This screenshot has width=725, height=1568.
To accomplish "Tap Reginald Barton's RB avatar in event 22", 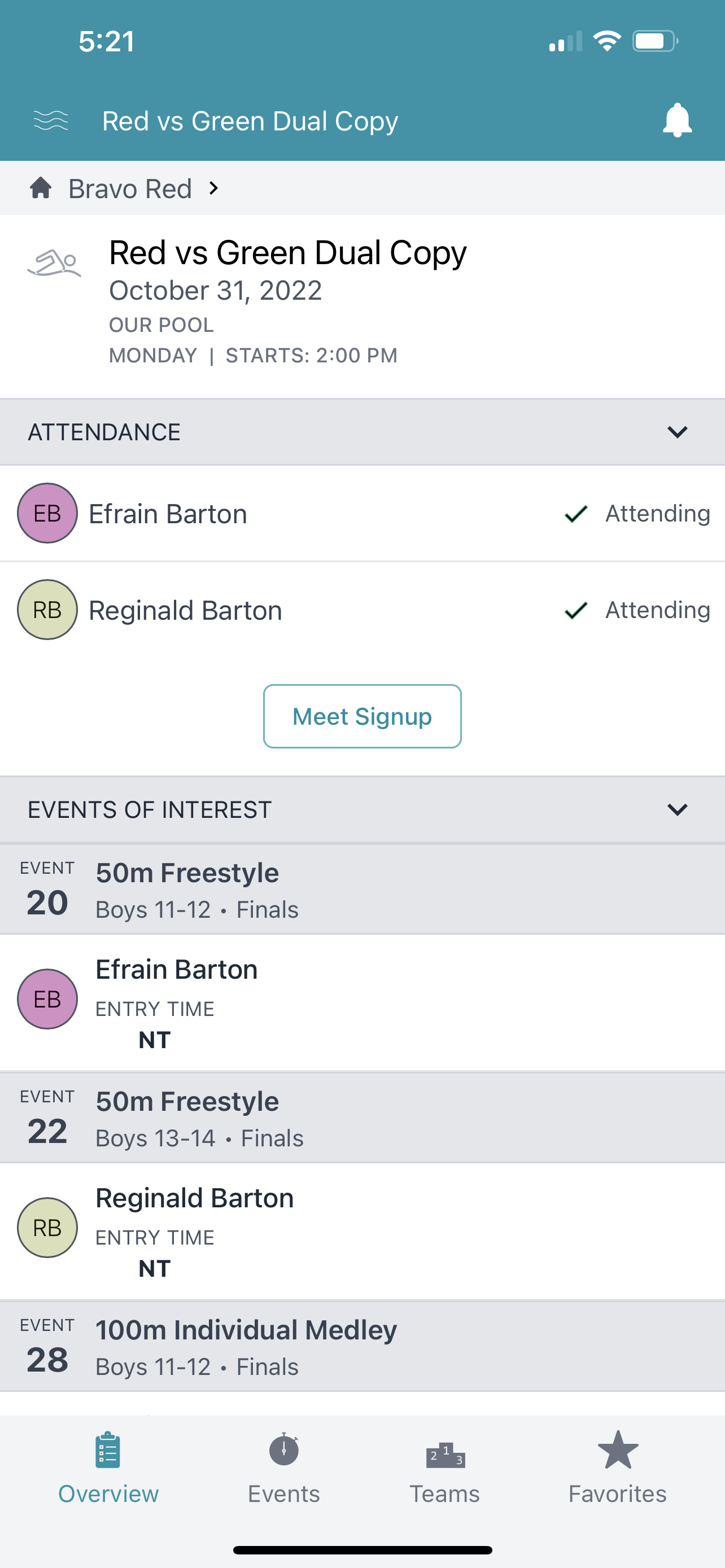I will 47,1228.
